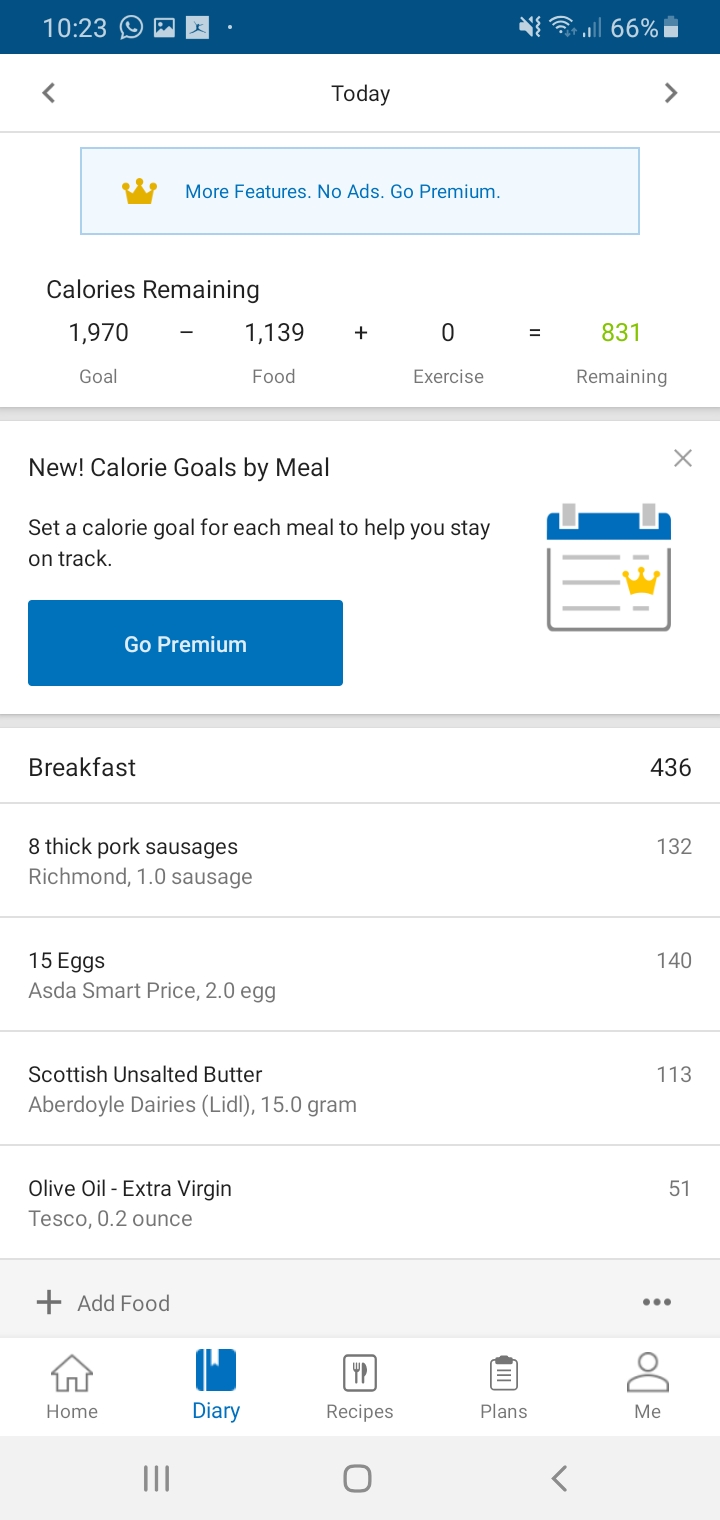The height and width of the screenshot is (1520, 720).
Task: Open Breakfast more options menu
Action: [x=657, y=1302]
